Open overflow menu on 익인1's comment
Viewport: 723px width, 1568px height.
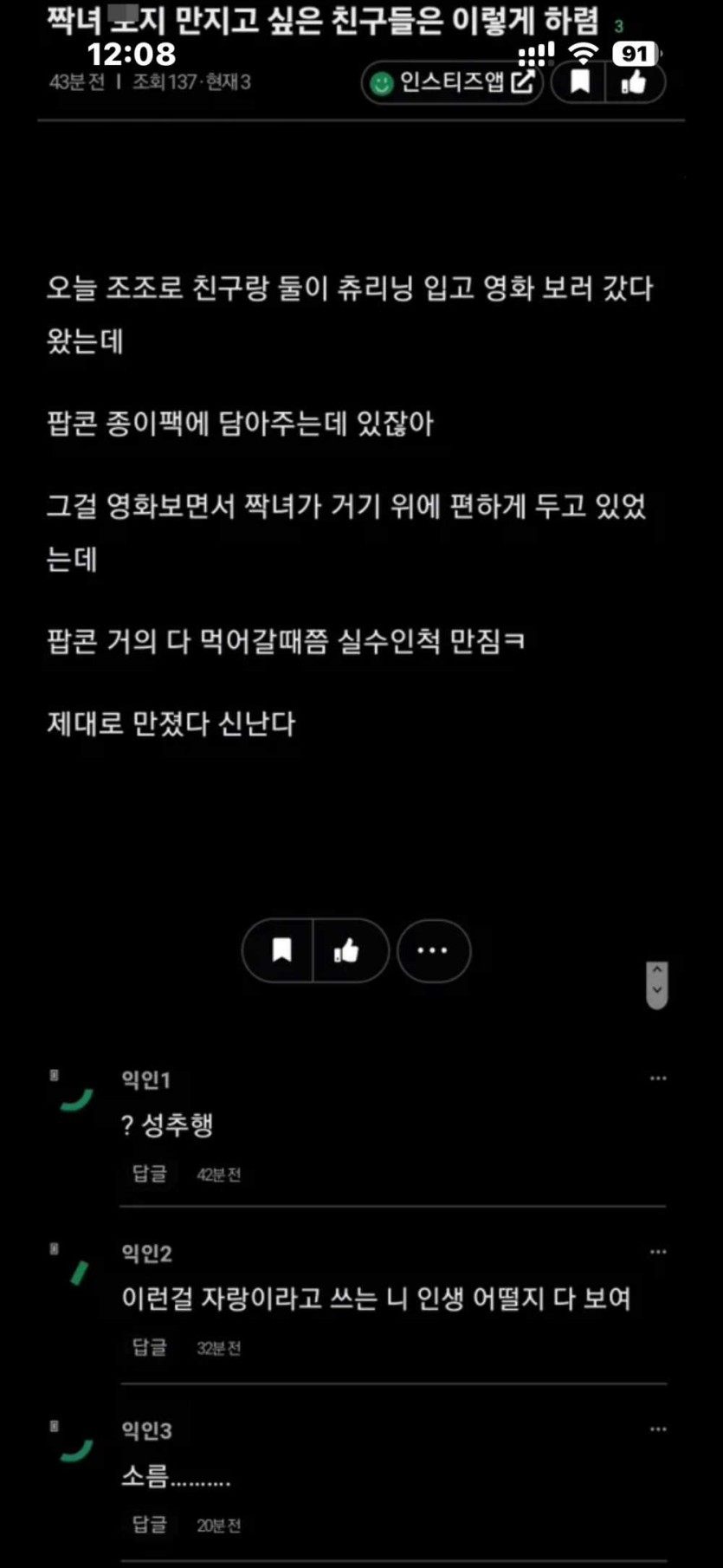tap(658, 1079)
